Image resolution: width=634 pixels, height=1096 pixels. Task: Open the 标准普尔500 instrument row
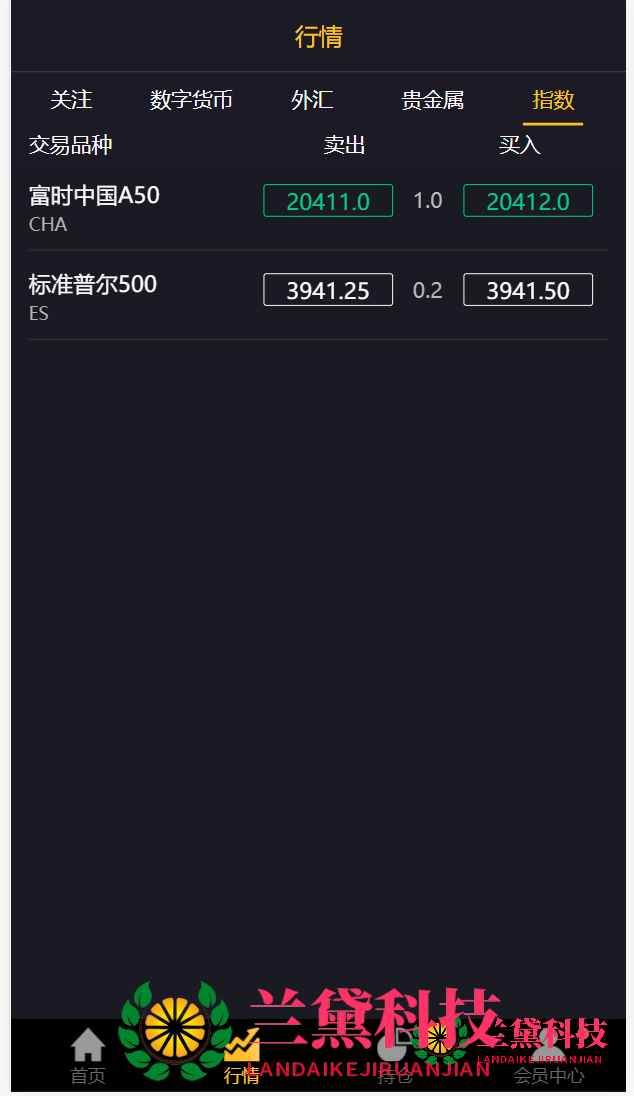click(93, 296)
